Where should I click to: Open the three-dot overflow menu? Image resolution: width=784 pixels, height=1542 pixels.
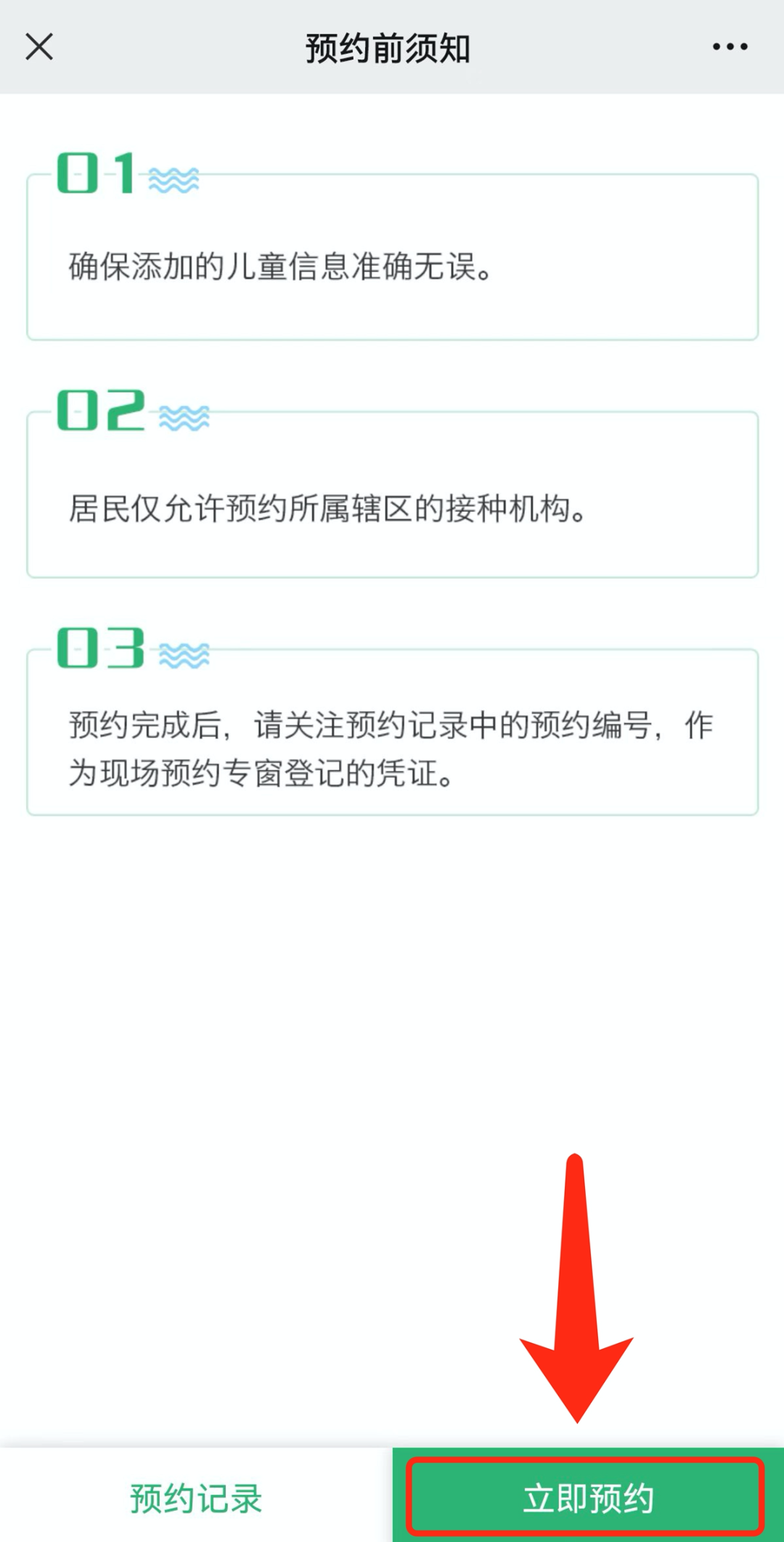pos(730,47)
